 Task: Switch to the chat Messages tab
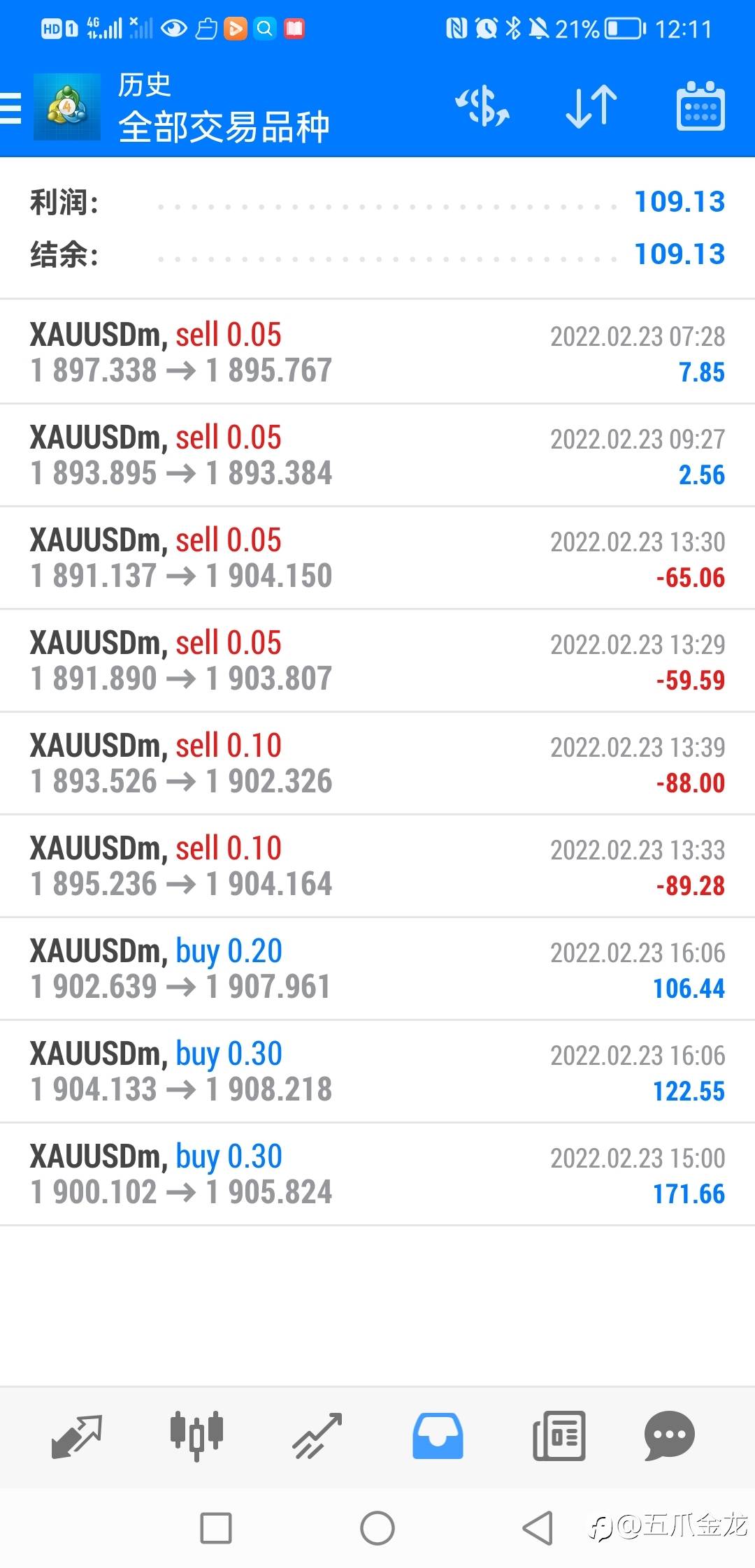[669, 1436]
